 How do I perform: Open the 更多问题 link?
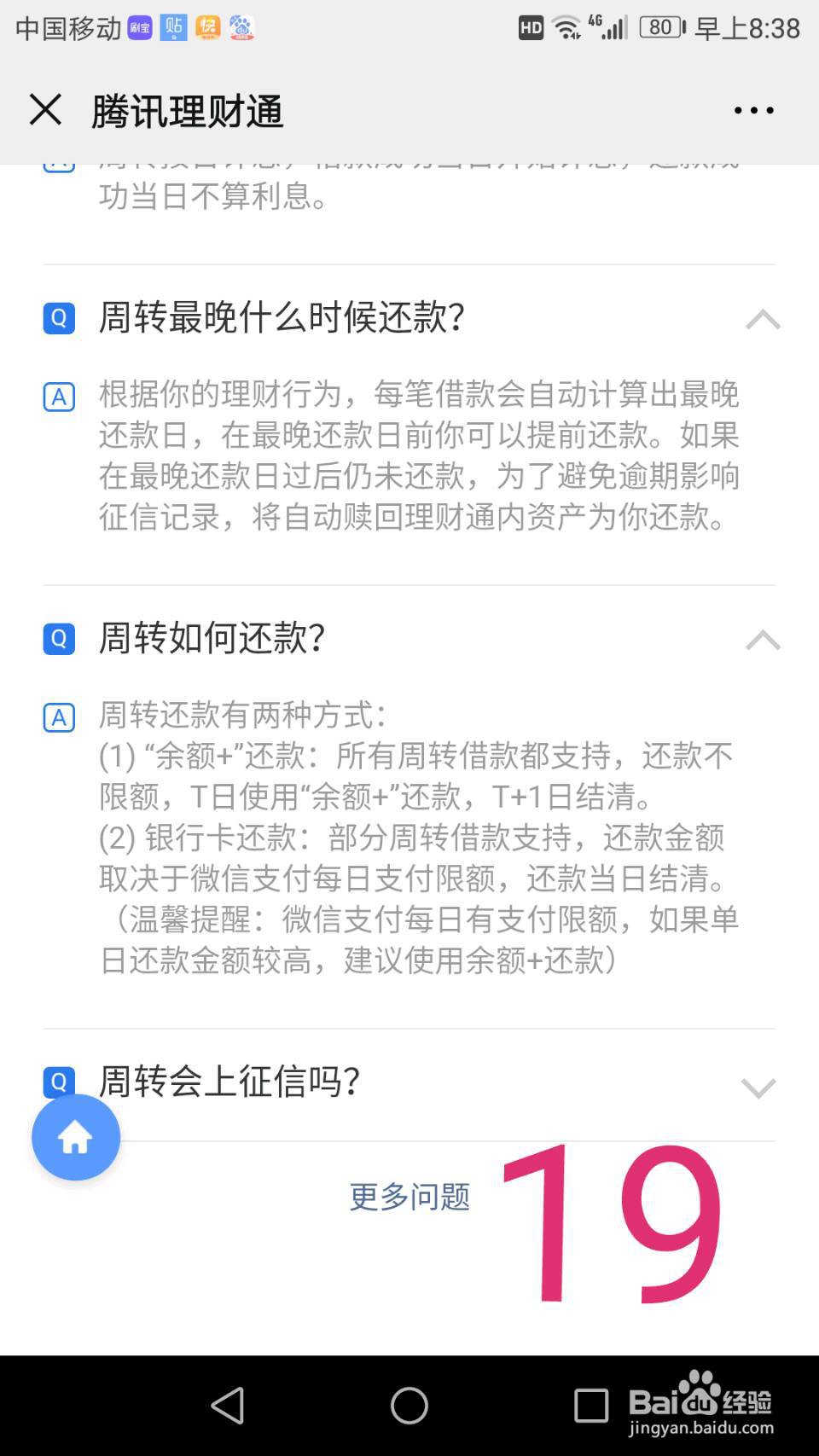pos(409,1197)
